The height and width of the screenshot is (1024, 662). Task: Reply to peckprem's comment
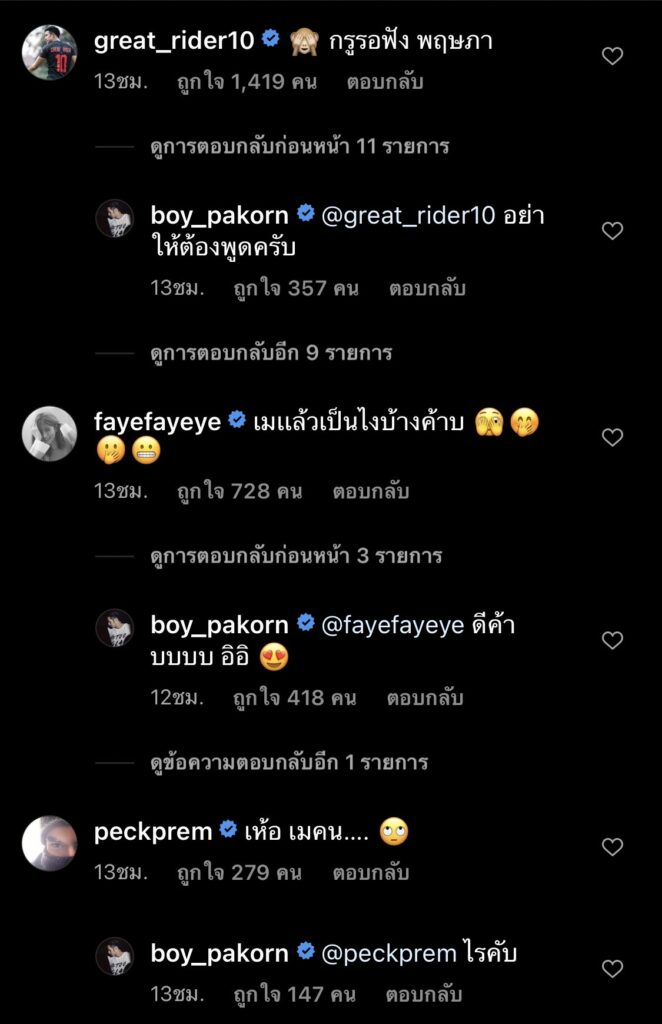[370, 872]
